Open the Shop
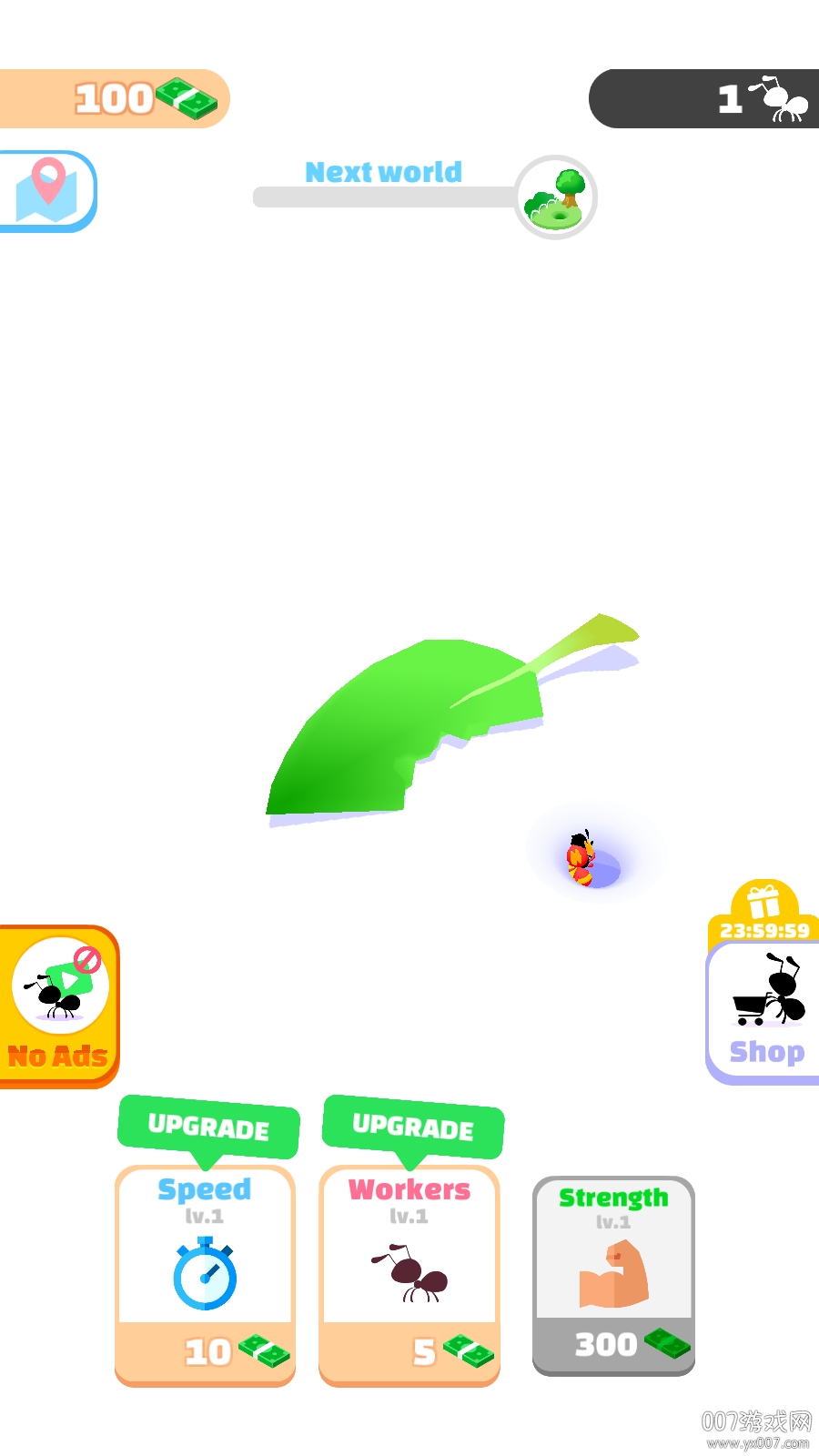819x1456 pixels. coord(764,1012)
